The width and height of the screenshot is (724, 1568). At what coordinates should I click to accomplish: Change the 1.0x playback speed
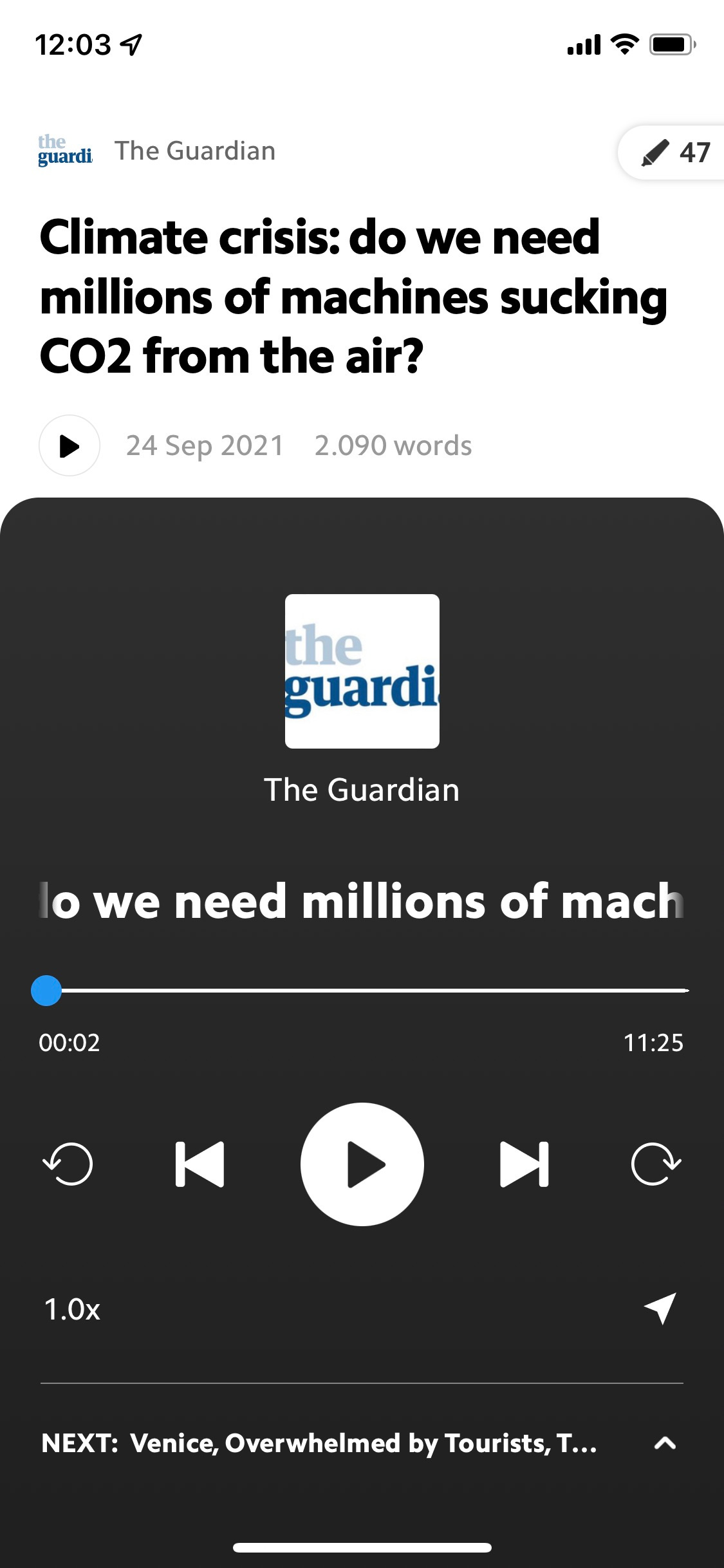[72, 1309]
